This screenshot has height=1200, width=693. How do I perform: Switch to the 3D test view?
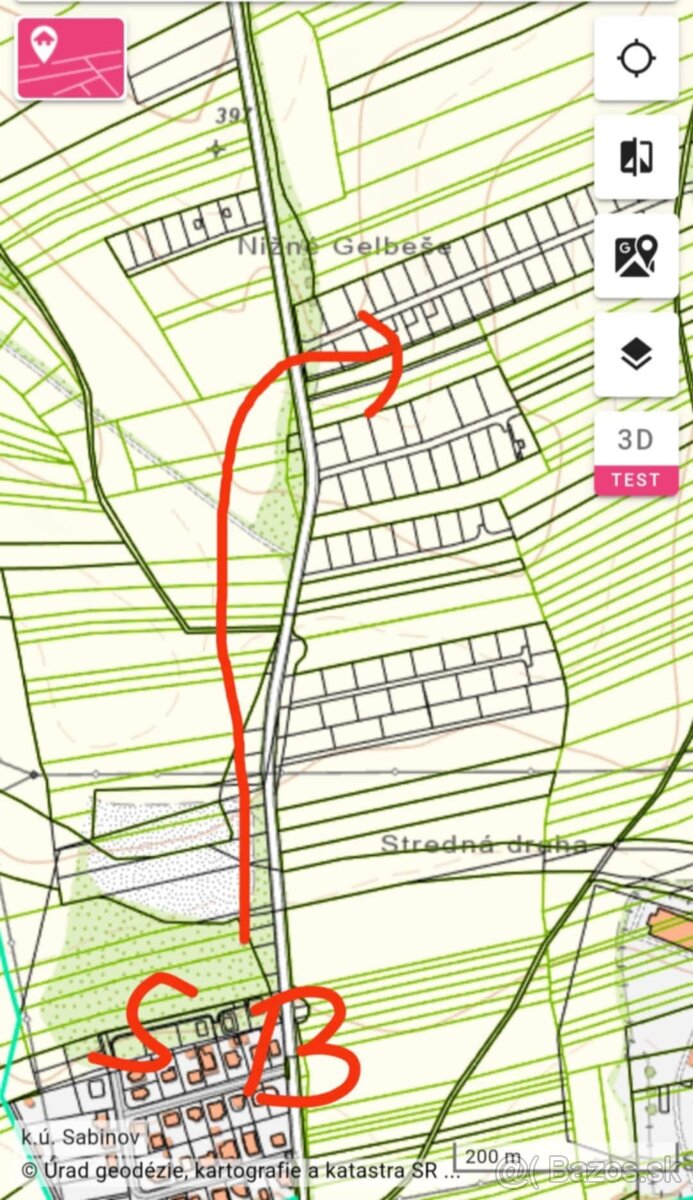[636, 453]
